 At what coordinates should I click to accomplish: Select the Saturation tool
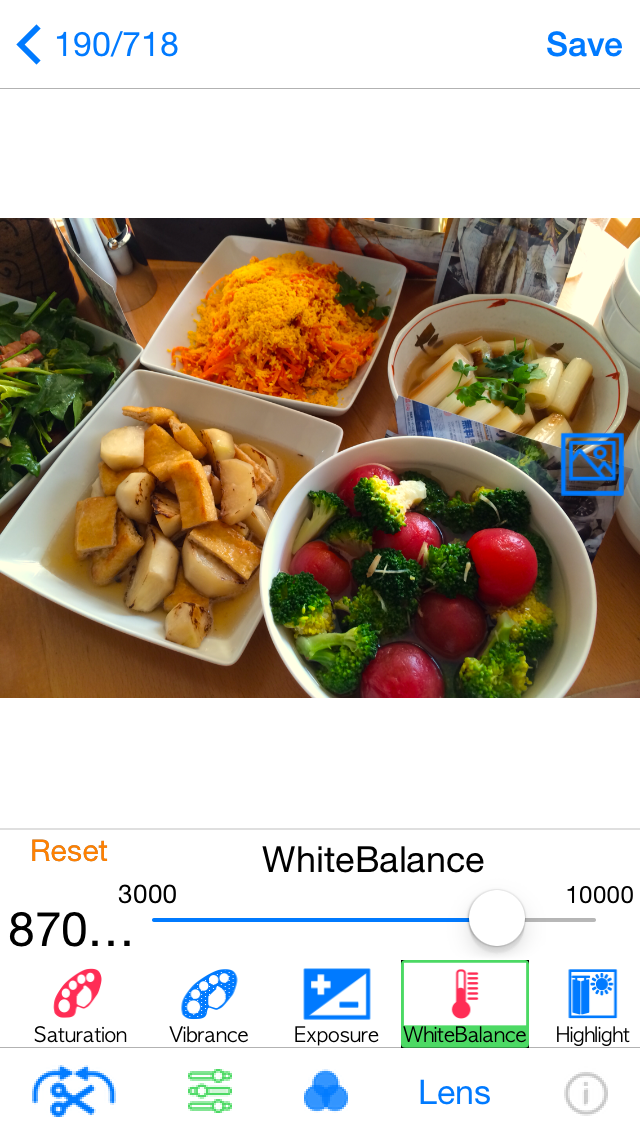pyautogui.click(x=80, y=1006)
